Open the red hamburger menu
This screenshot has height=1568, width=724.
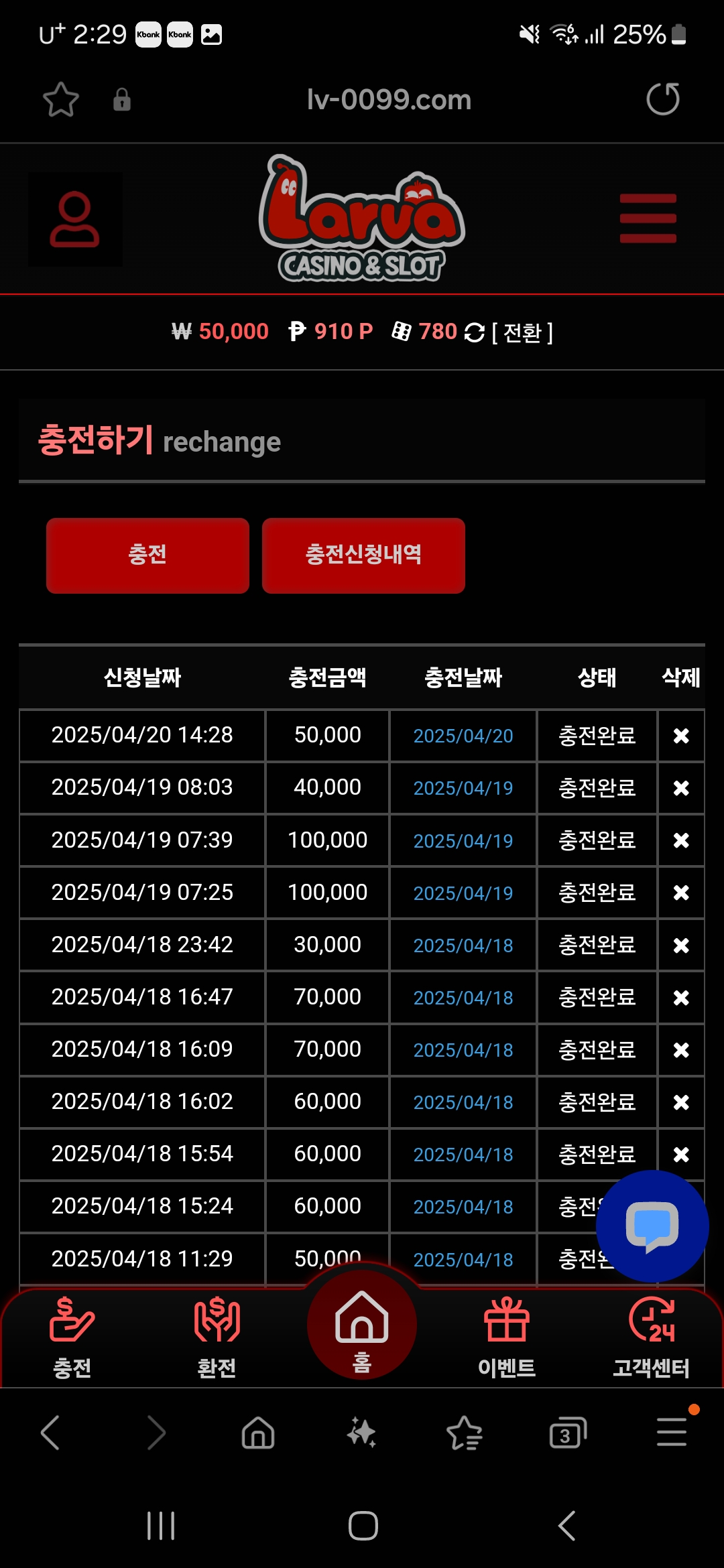648,218
